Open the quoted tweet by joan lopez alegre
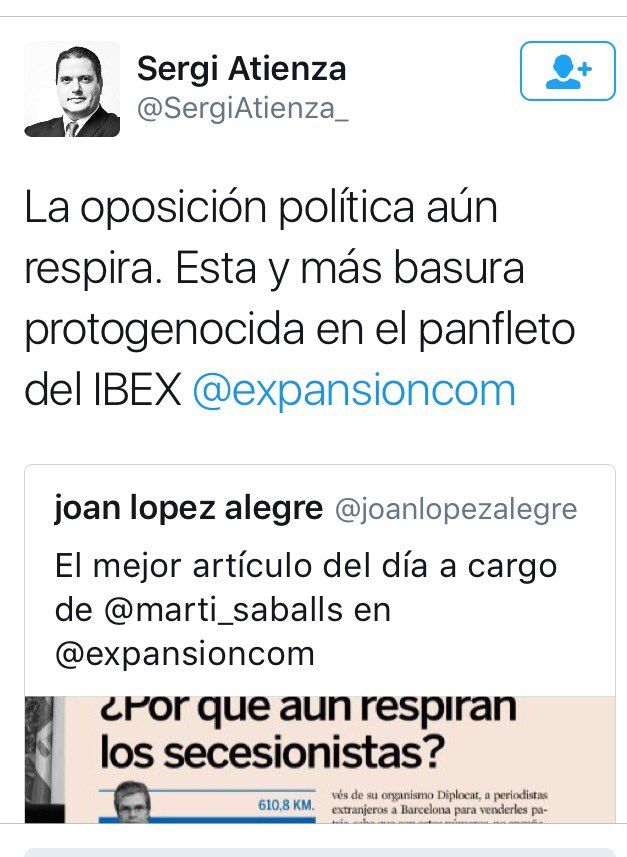Image resolution: width=627 pixels, height=857 pixels. (x=320, y=582)
